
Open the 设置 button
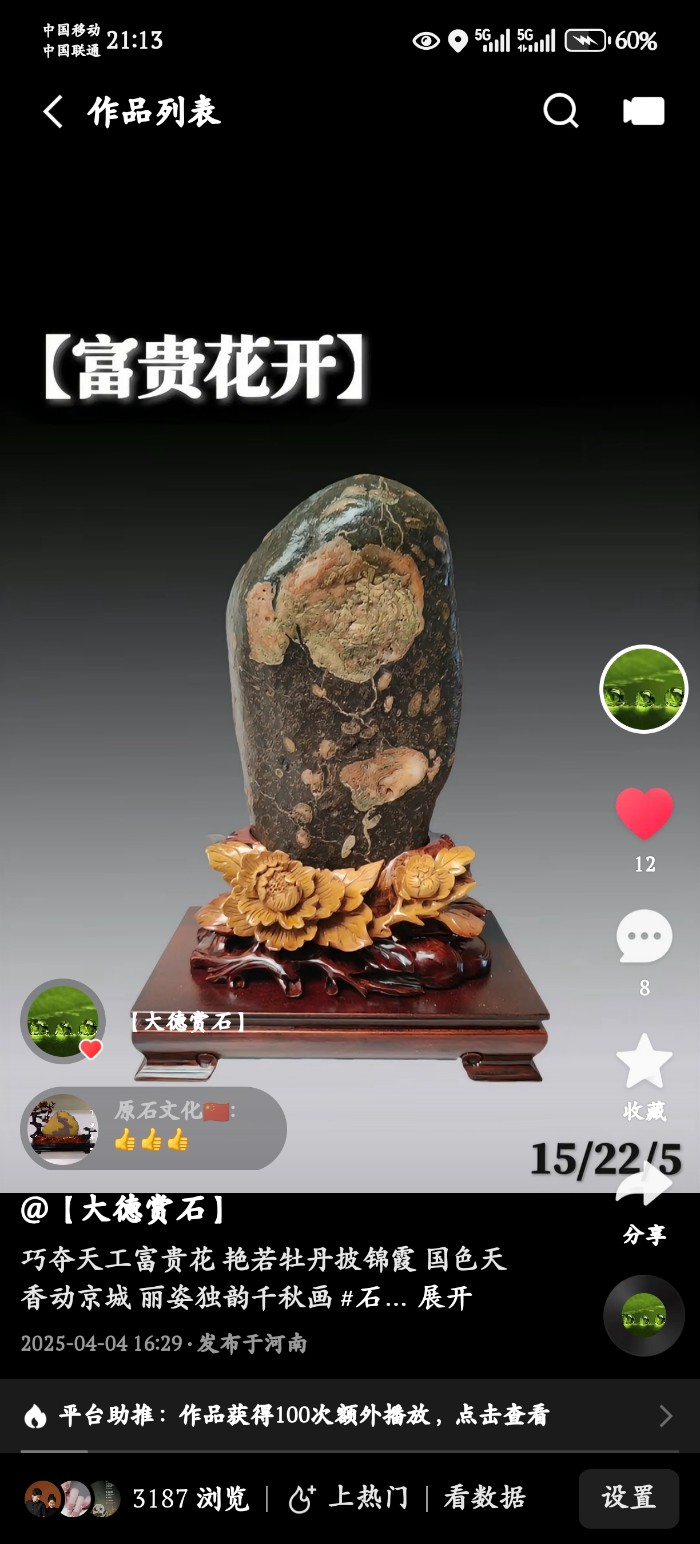click(628, 1498)
